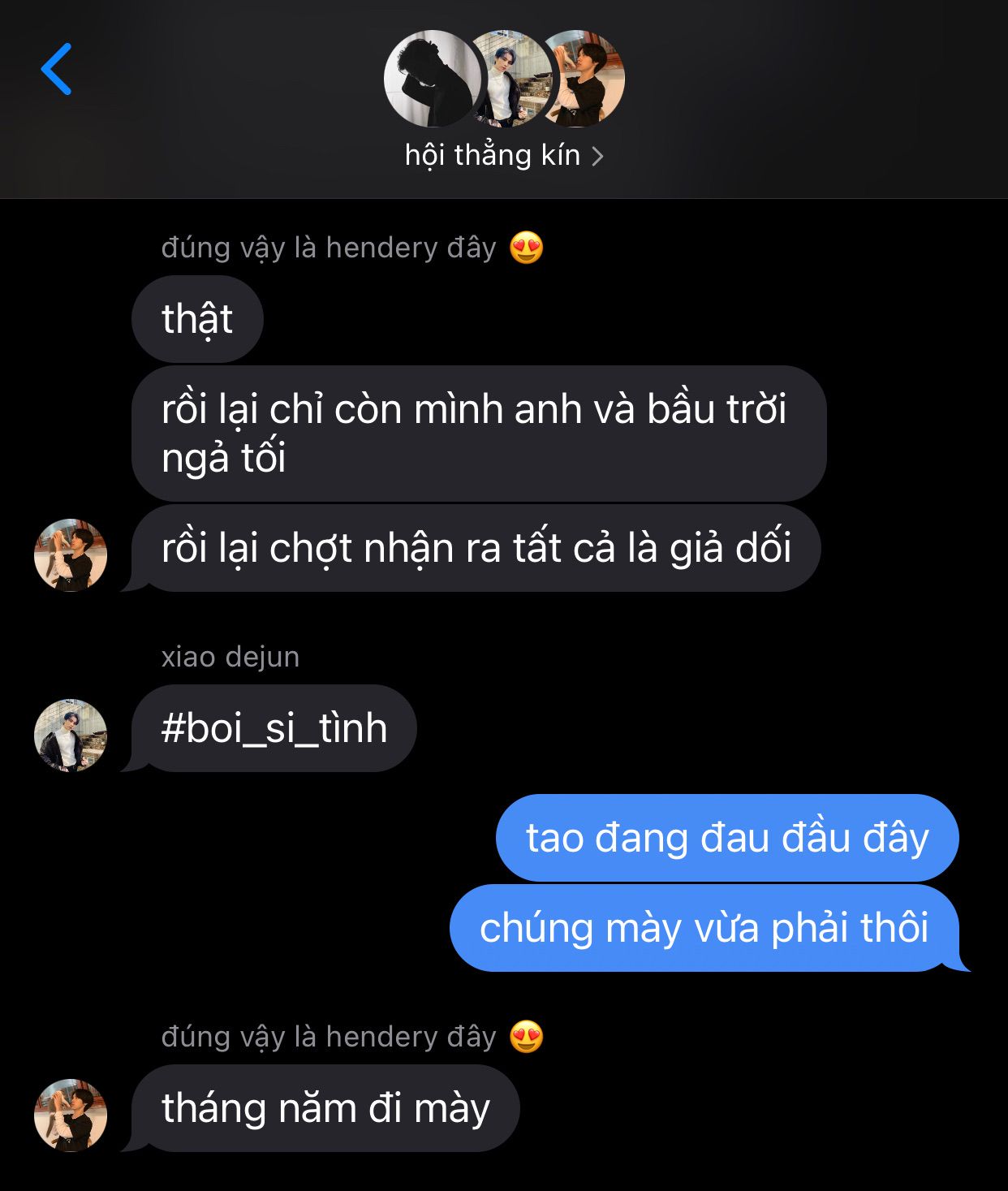Tap hendery's avatar next to tháng năm đi mày
This screenshot has height=1191, width=1008.
71,1115
